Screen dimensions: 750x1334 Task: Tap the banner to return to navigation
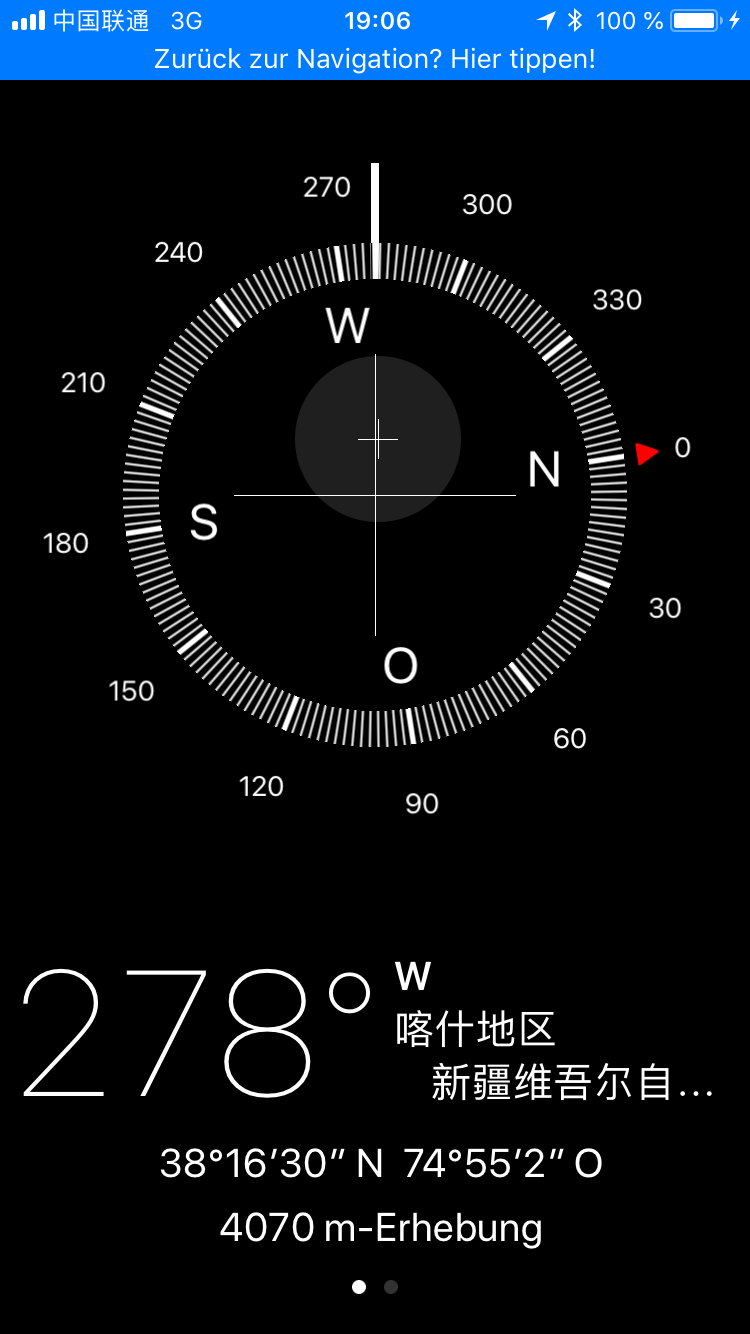375,58
